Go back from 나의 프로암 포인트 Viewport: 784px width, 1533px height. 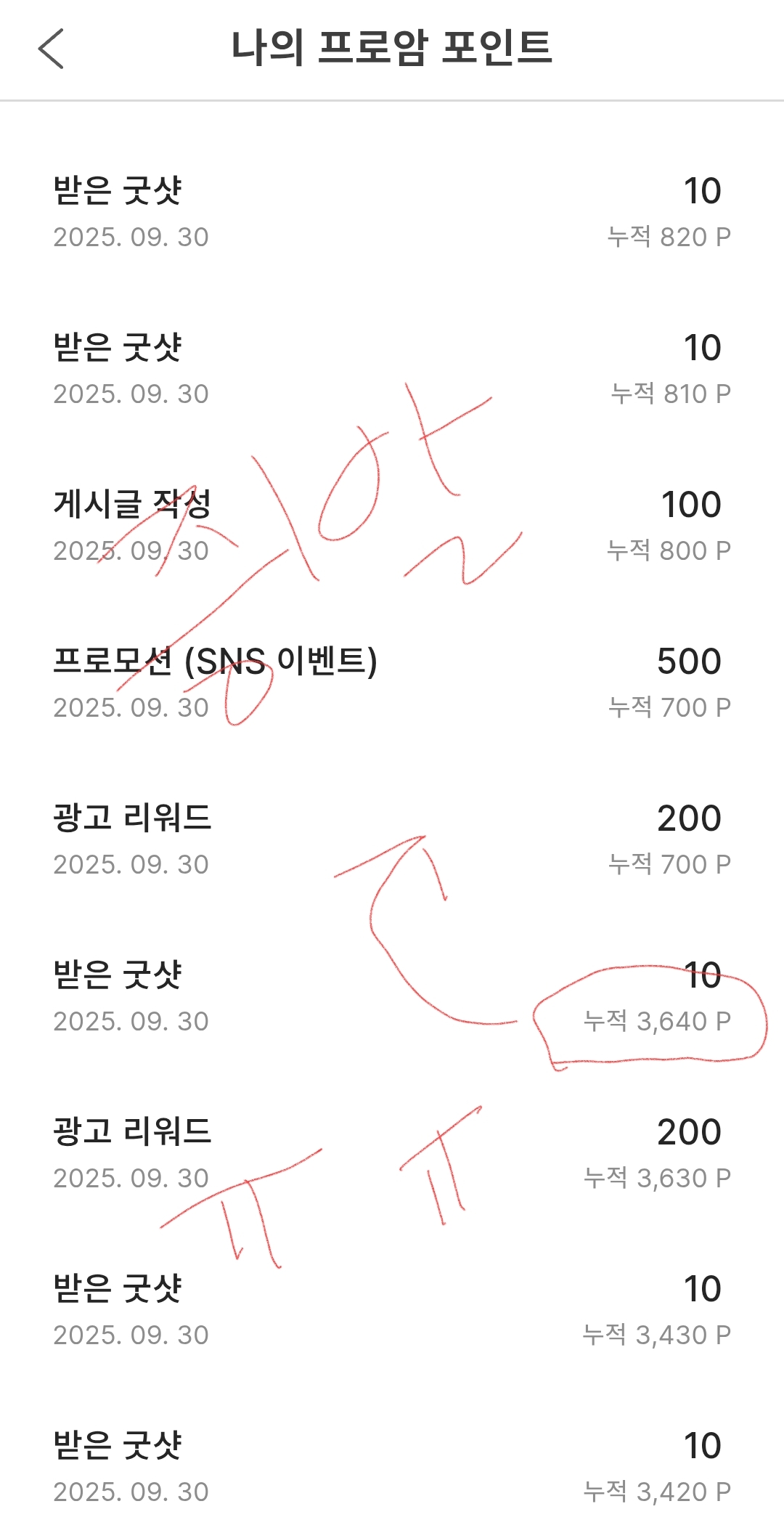click(51, 49)
